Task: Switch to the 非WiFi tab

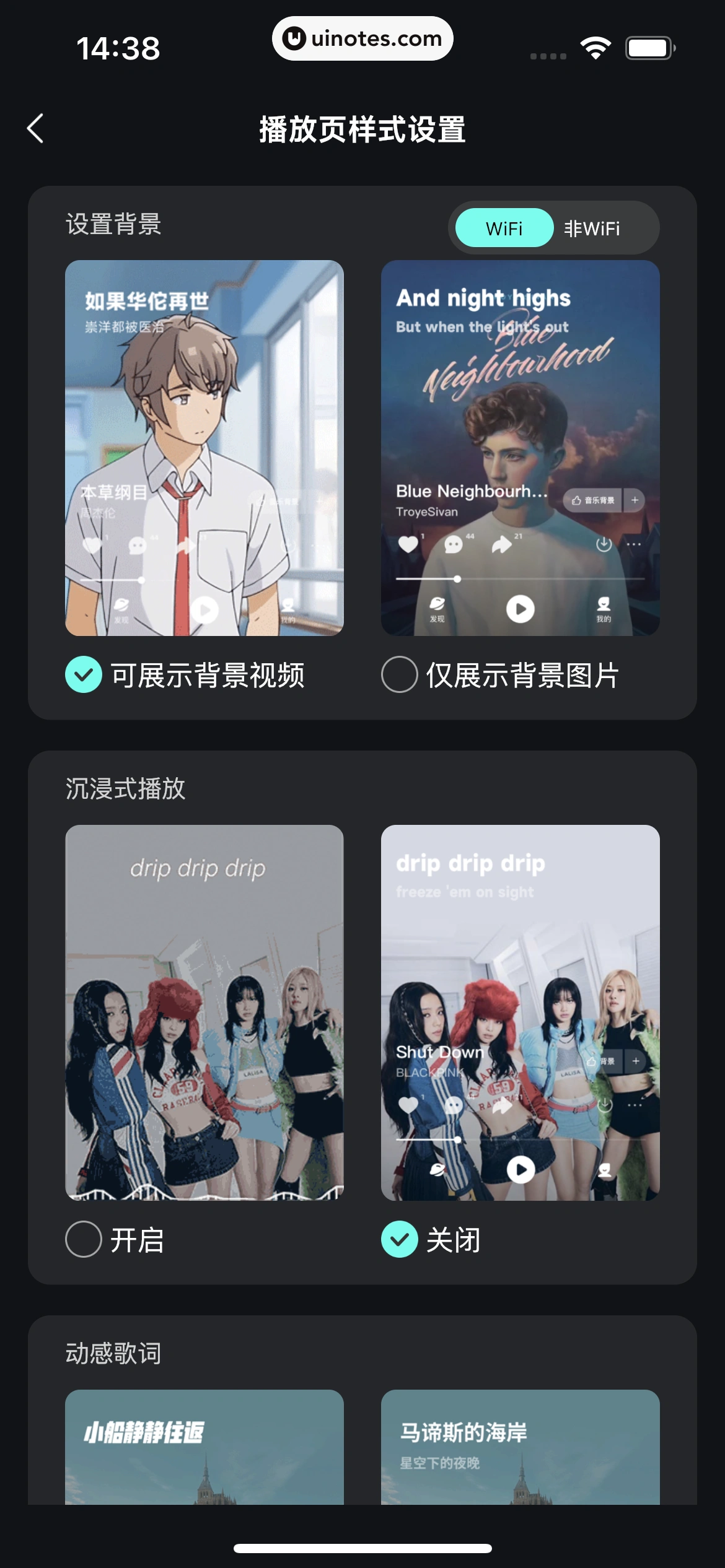Action: click(x=593, y=228)
